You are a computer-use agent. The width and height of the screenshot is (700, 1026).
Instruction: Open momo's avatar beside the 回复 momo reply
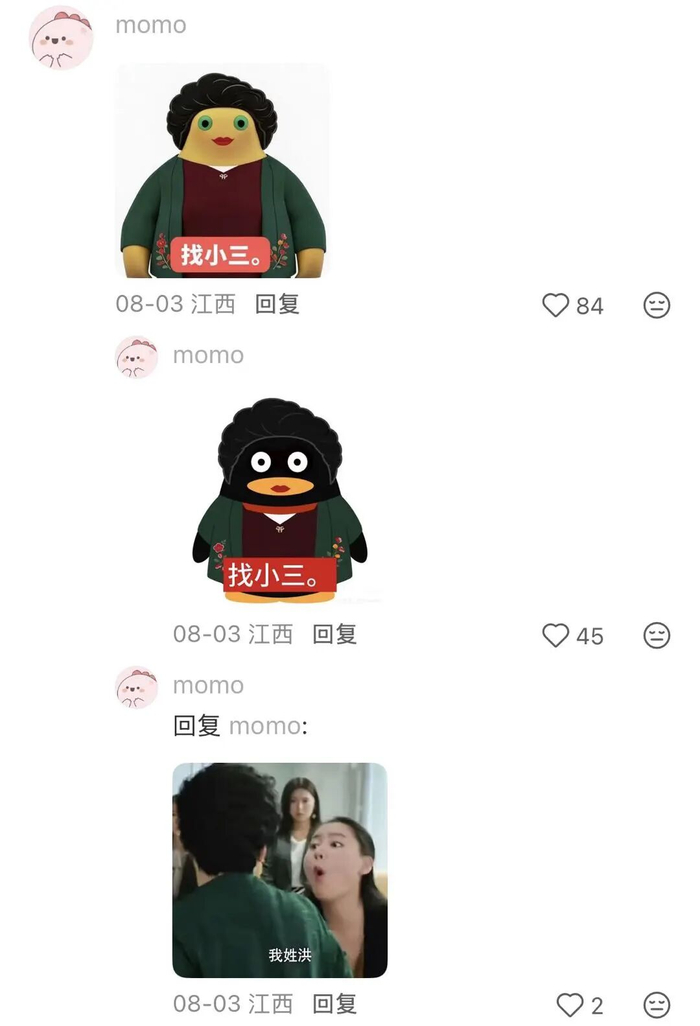pyautogui.click(x=137, y=688)
